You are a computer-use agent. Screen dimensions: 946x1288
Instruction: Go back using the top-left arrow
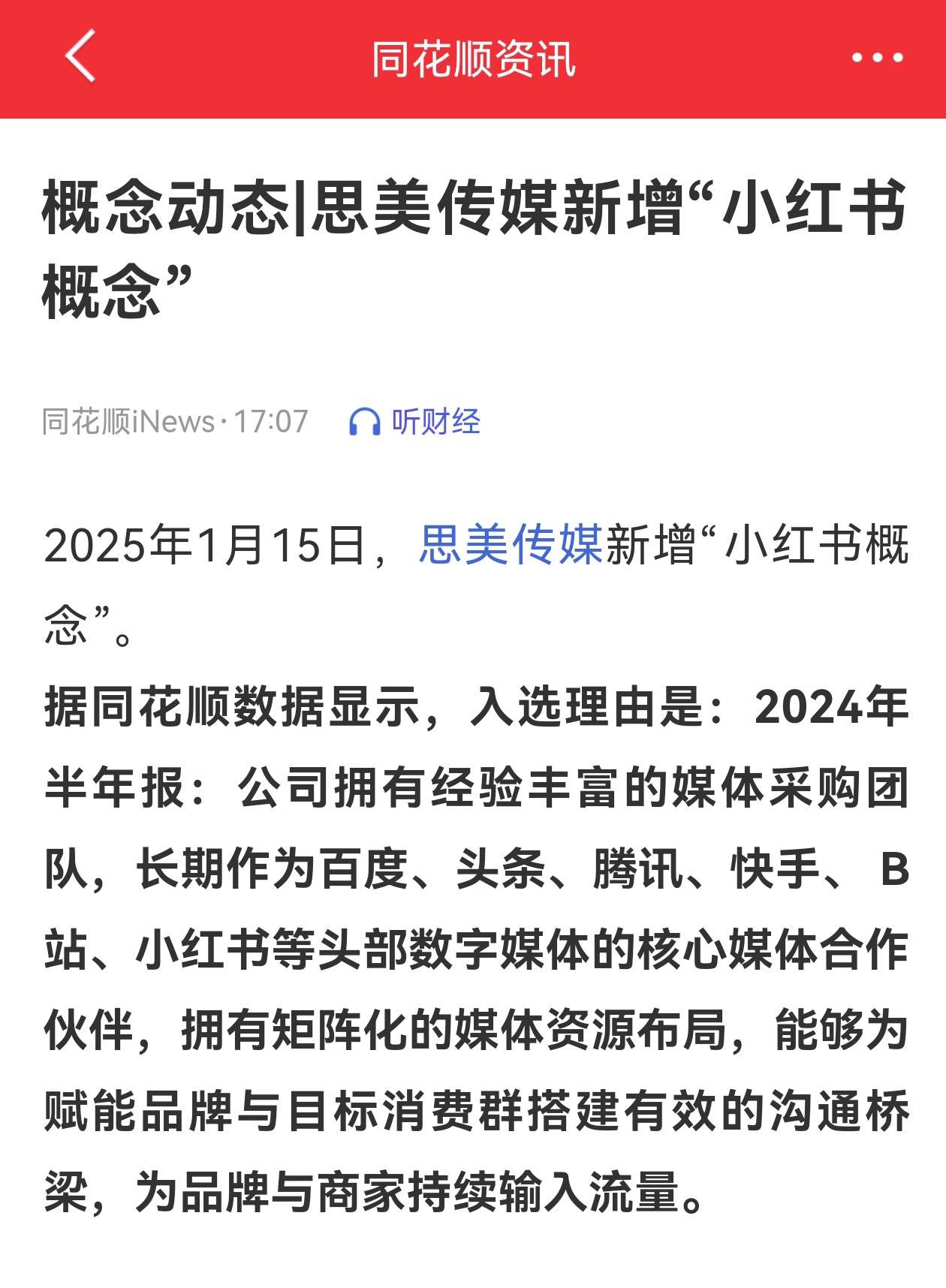(x=80, y=56)
